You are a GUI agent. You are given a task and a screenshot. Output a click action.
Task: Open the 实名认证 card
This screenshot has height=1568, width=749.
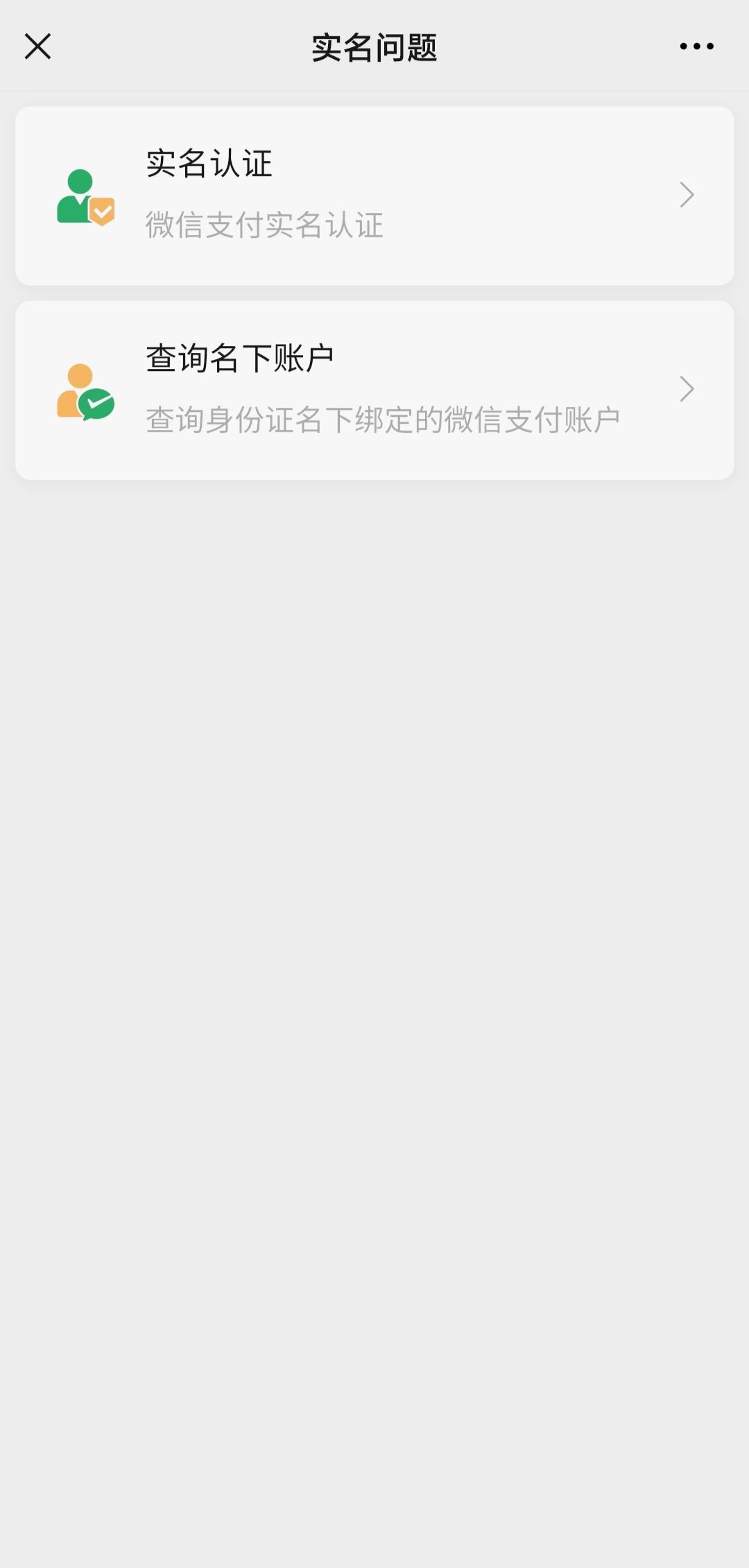click(x=374, y=195)
